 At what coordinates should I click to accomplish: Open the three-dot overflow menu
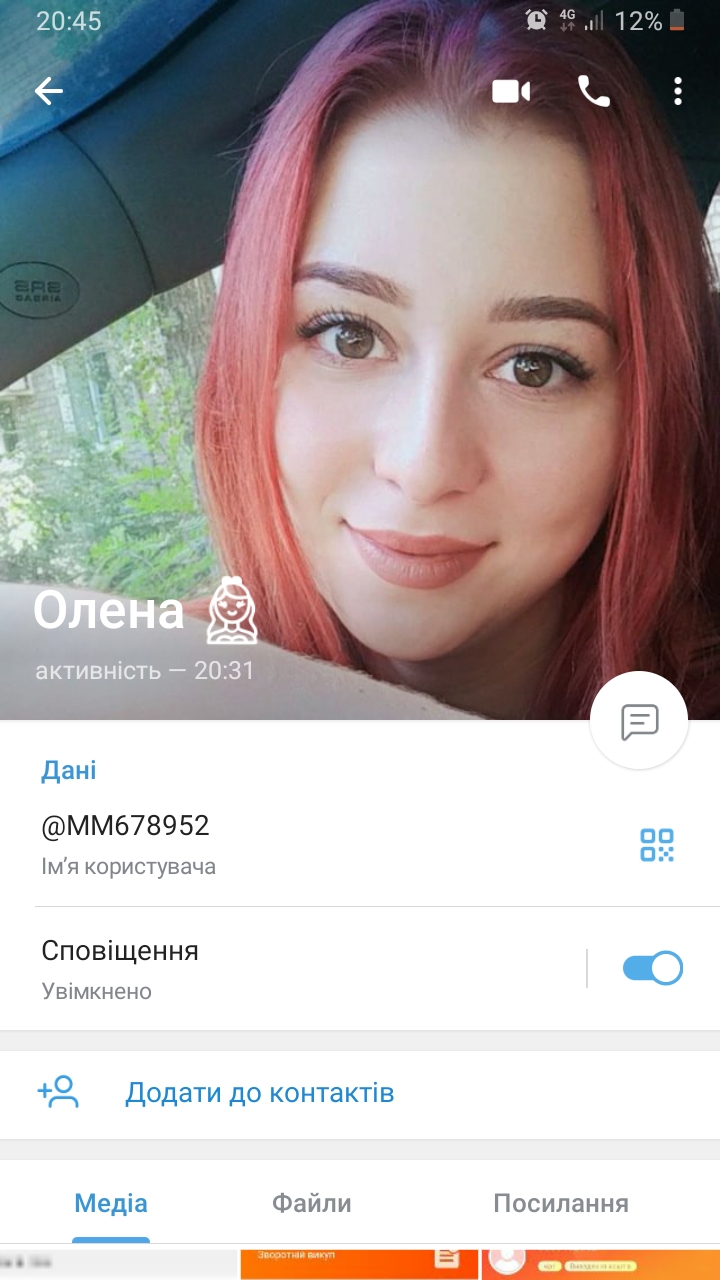tap(678, 91)
